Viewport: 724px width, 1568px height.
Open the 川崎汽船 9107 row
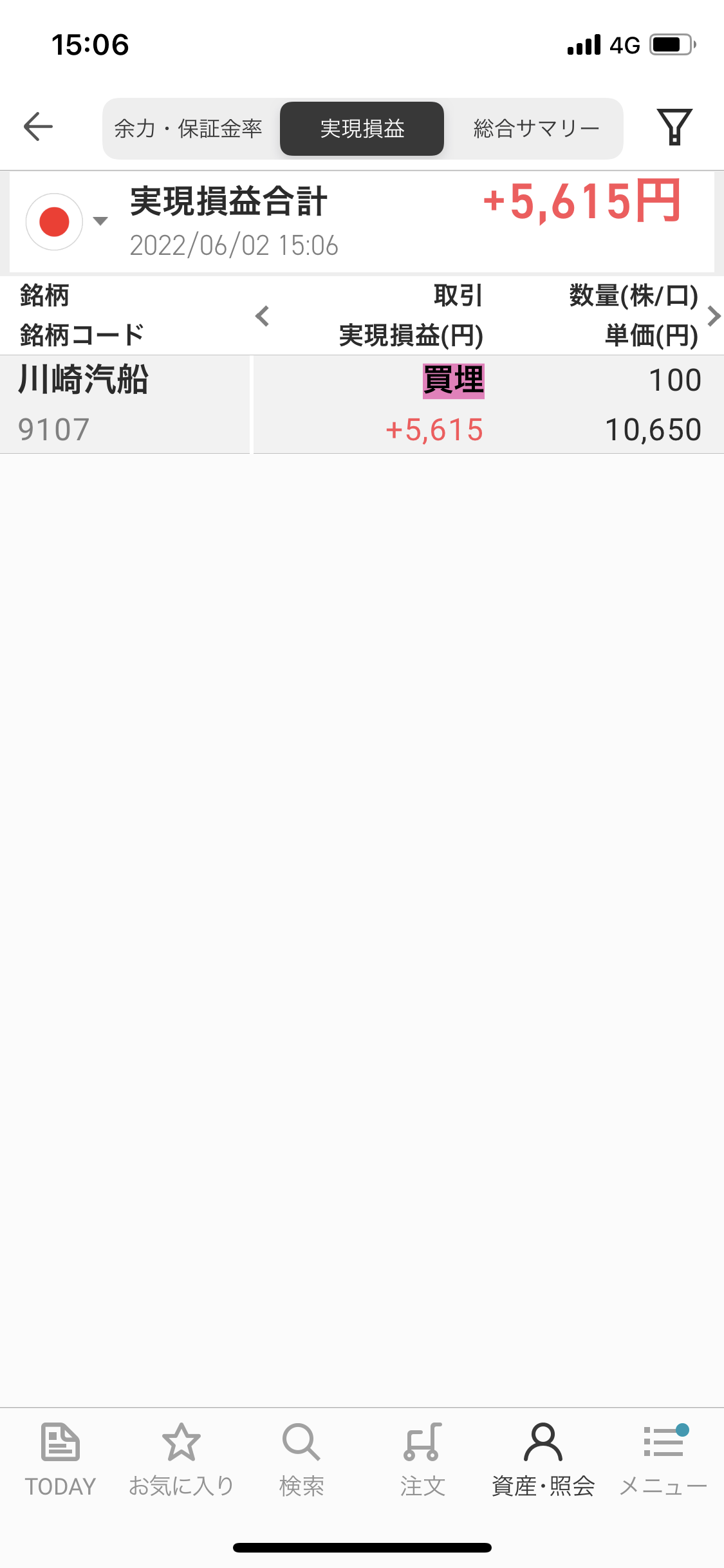(362, 404)
